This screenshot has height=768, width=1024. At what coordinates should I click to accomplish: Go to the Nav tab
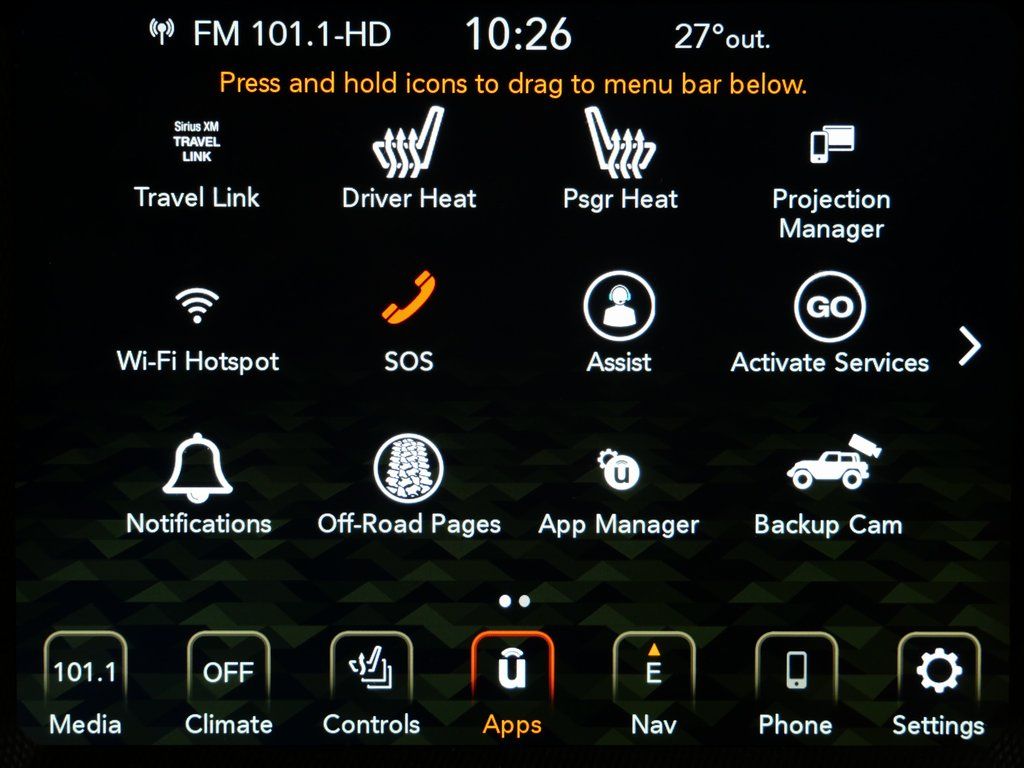tap(653, 688)
